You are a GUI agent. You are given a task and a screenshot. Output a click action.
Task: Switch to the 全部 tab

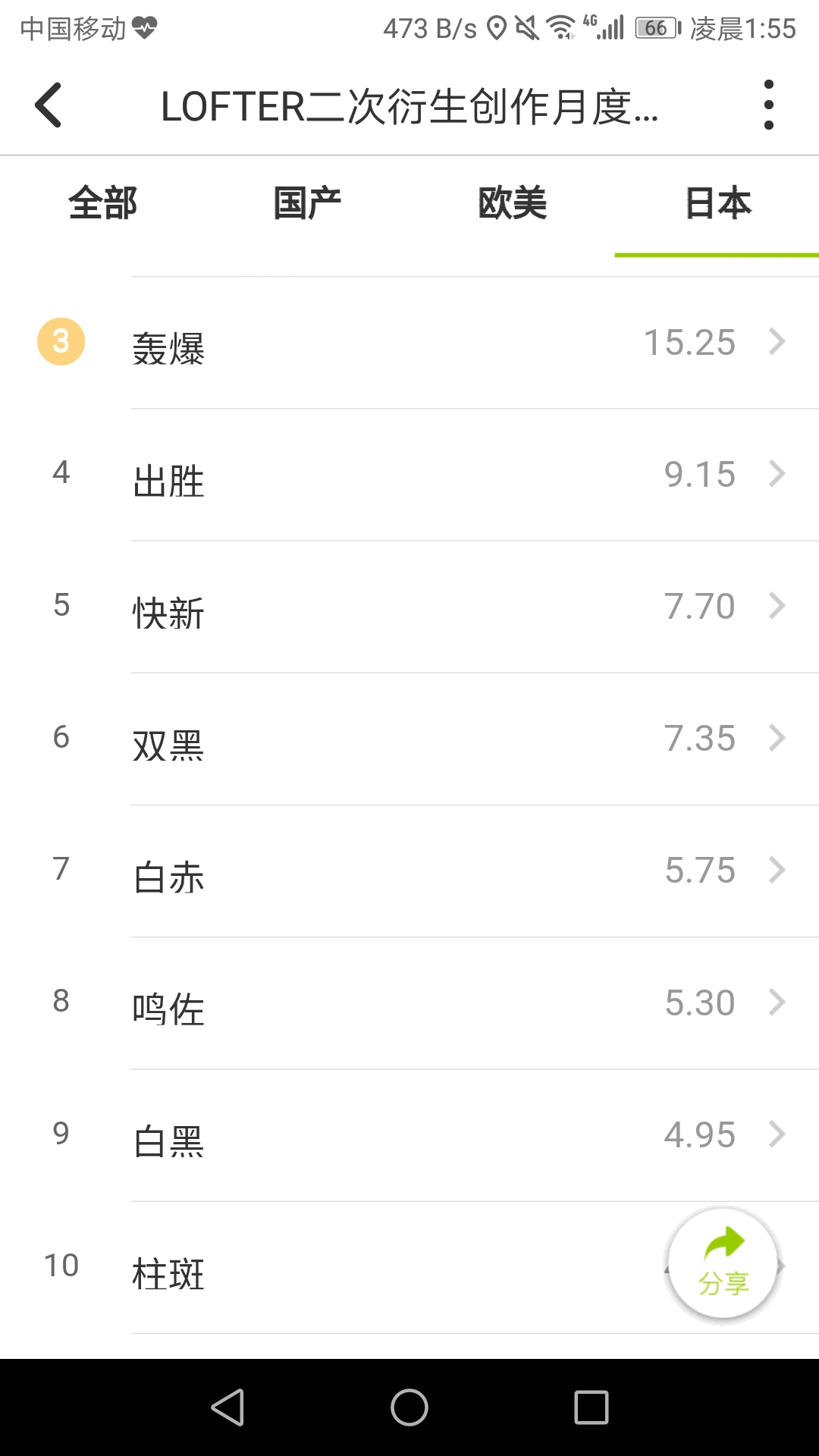coord(102,204)
